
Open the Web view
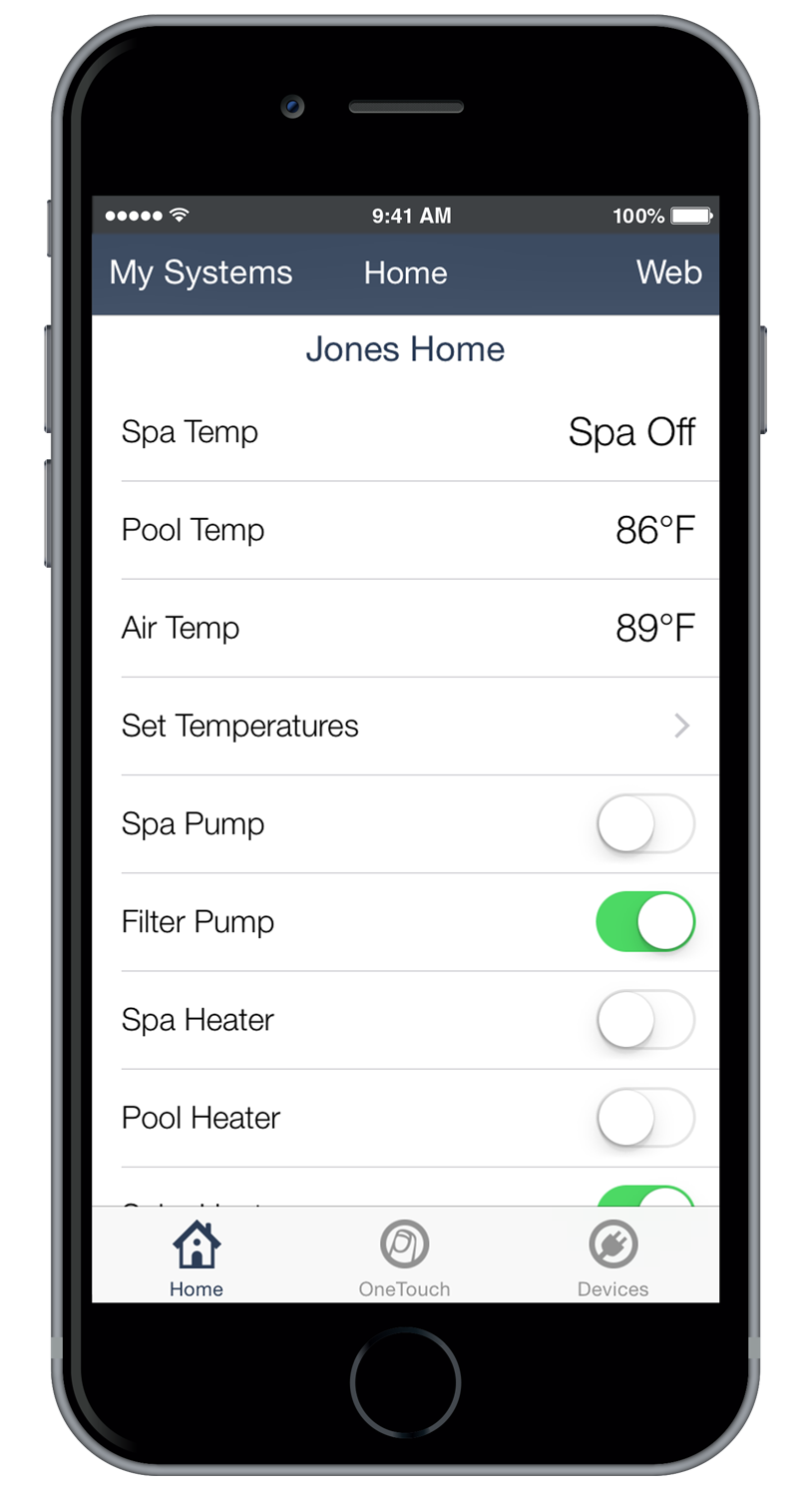(668, 272)
